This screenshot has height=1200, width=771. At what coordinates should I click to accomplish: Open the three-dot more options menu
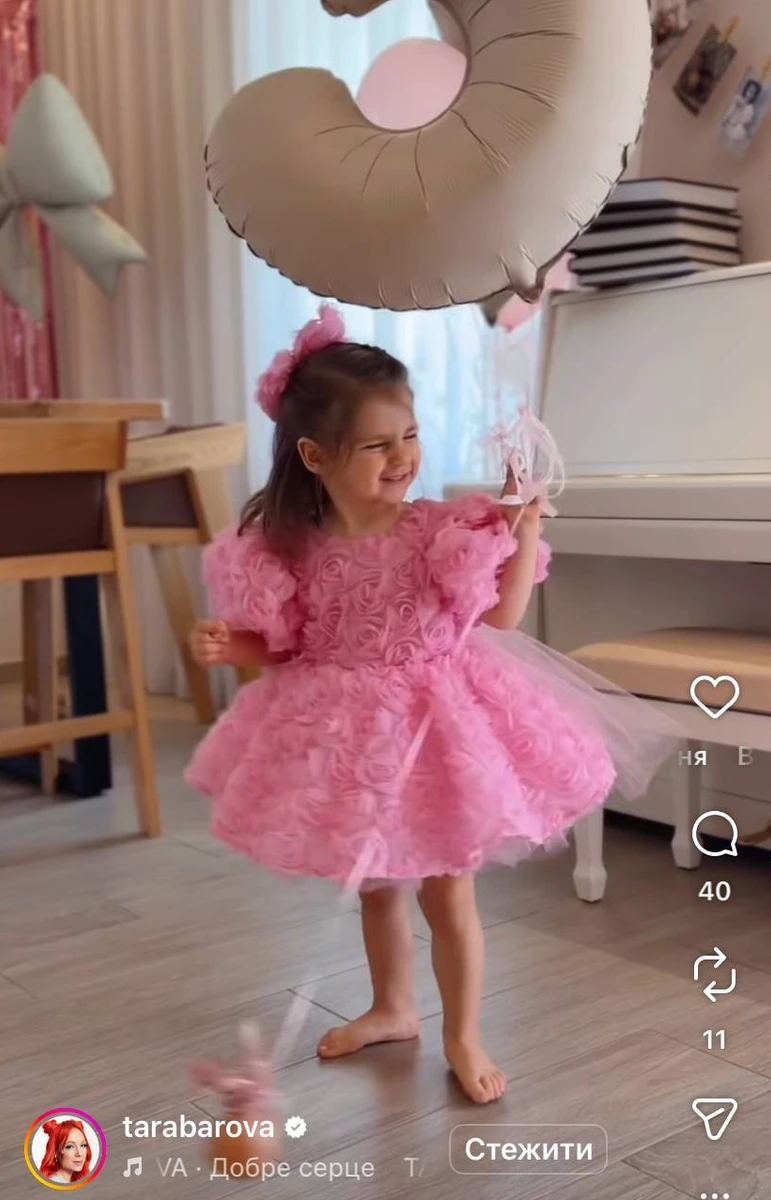[714, 1192]
